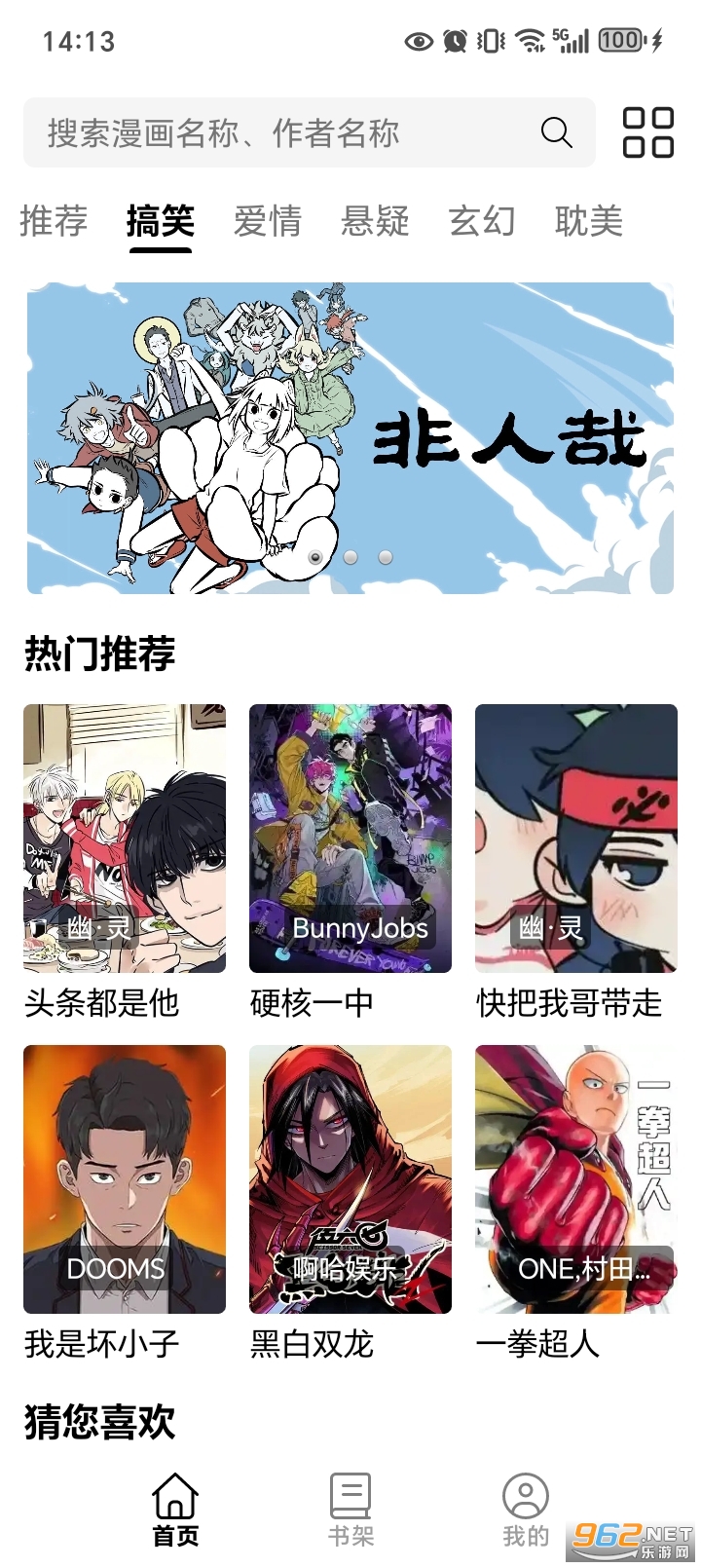Tap the 首页 home tab
The image size is (701, 1568).
(175, 1510)
